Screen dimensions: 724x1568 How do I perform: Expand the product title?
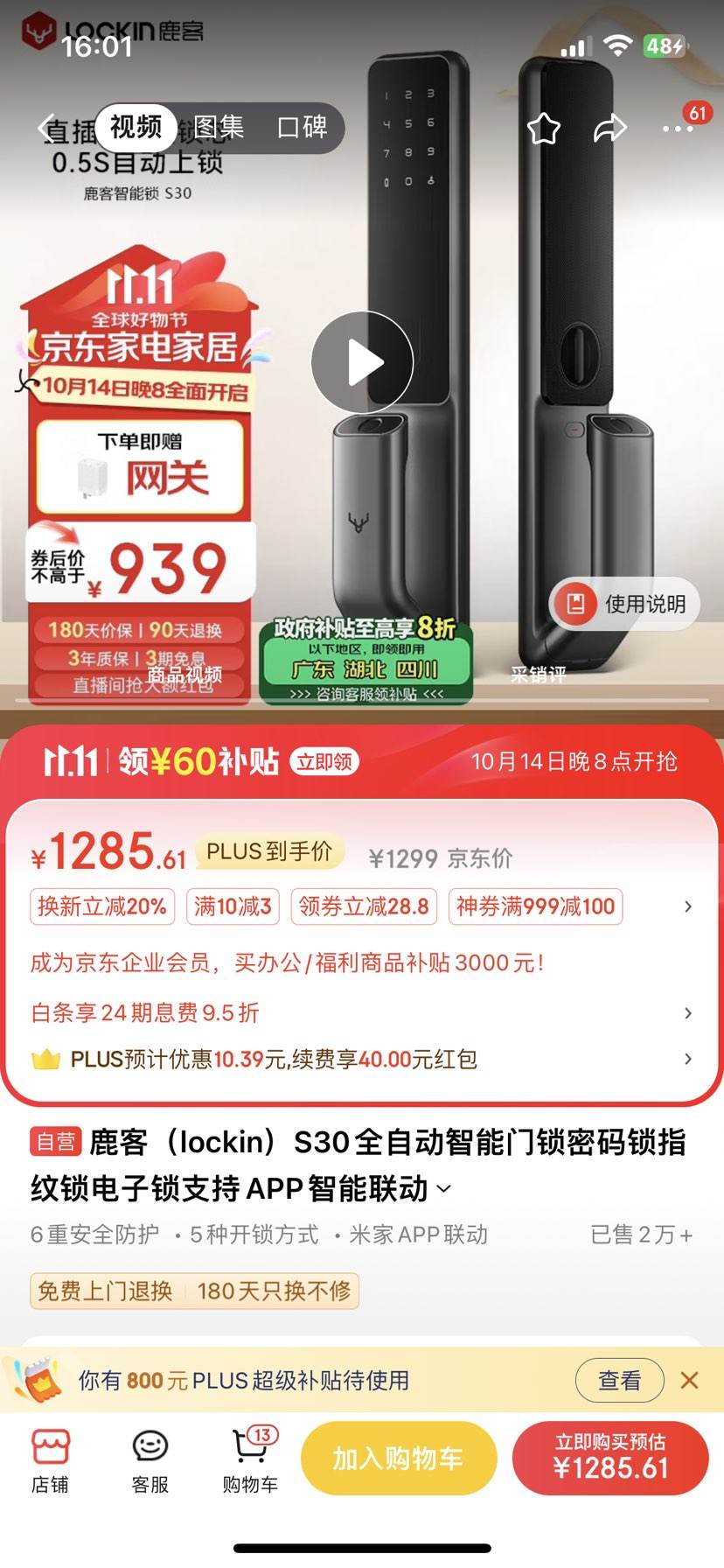pyautogui.click(x=444, y=1189)
